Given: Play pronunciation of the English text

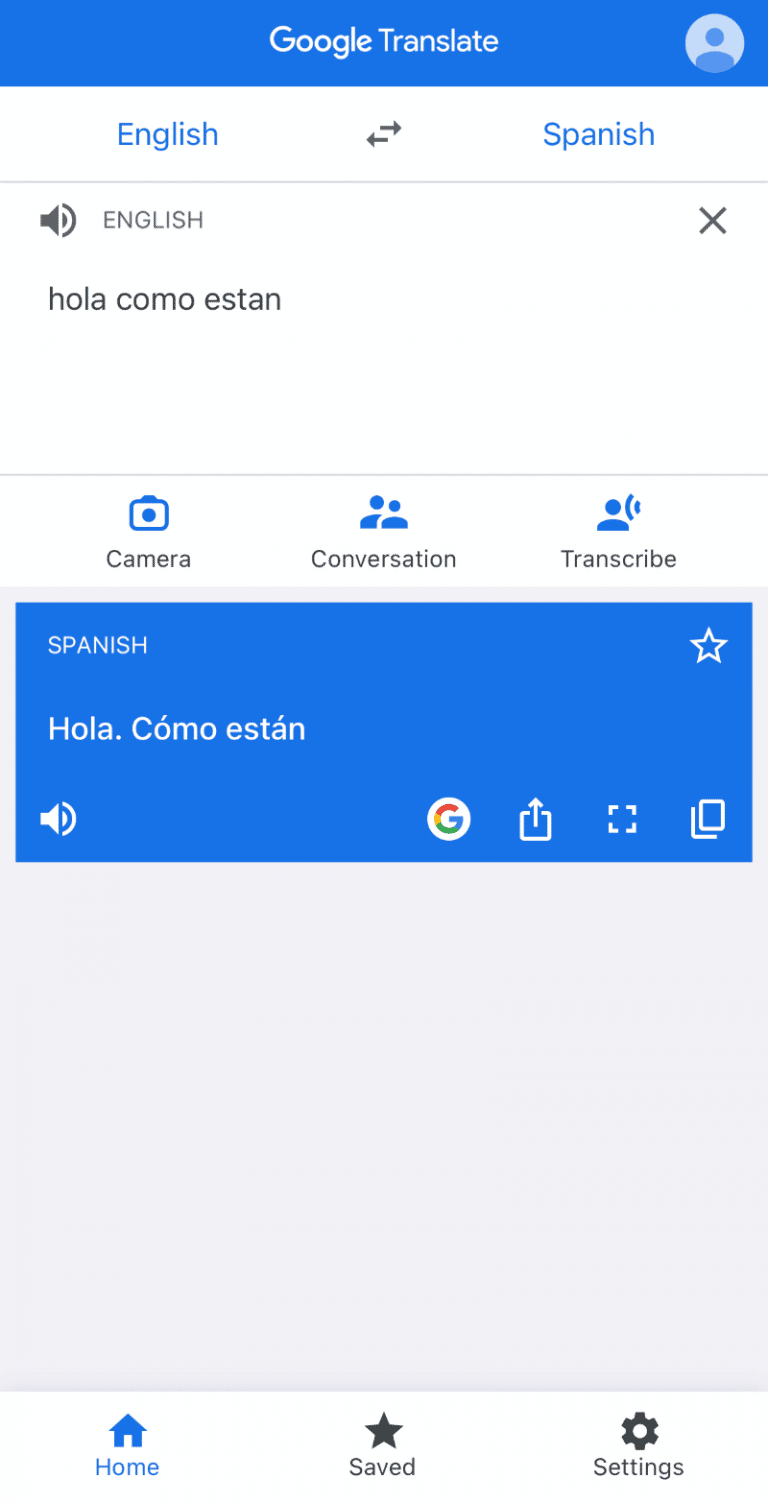Looking at the screenshot, I should [x=58, y=220].
